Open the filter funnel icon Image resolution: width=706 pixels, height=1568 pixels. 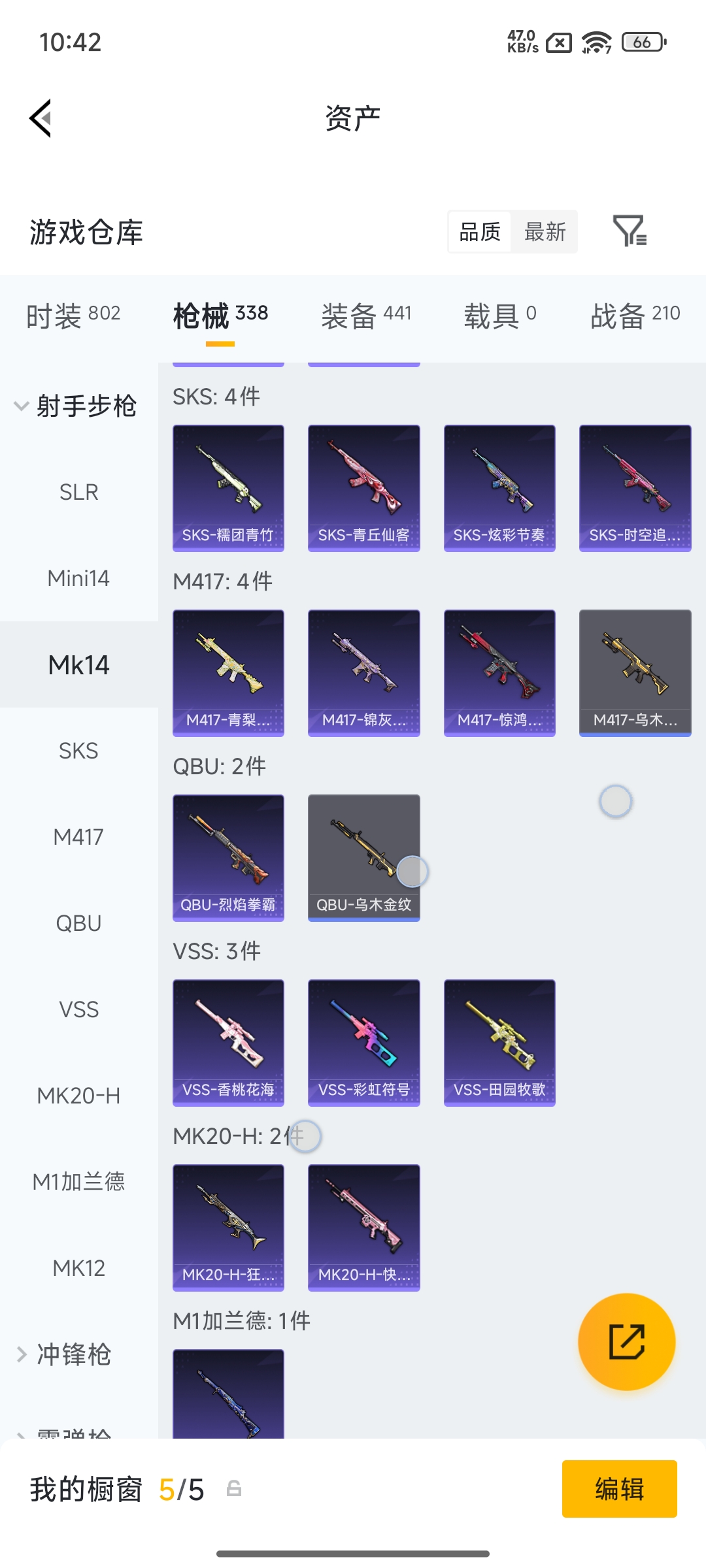click(x=630, y=231)
